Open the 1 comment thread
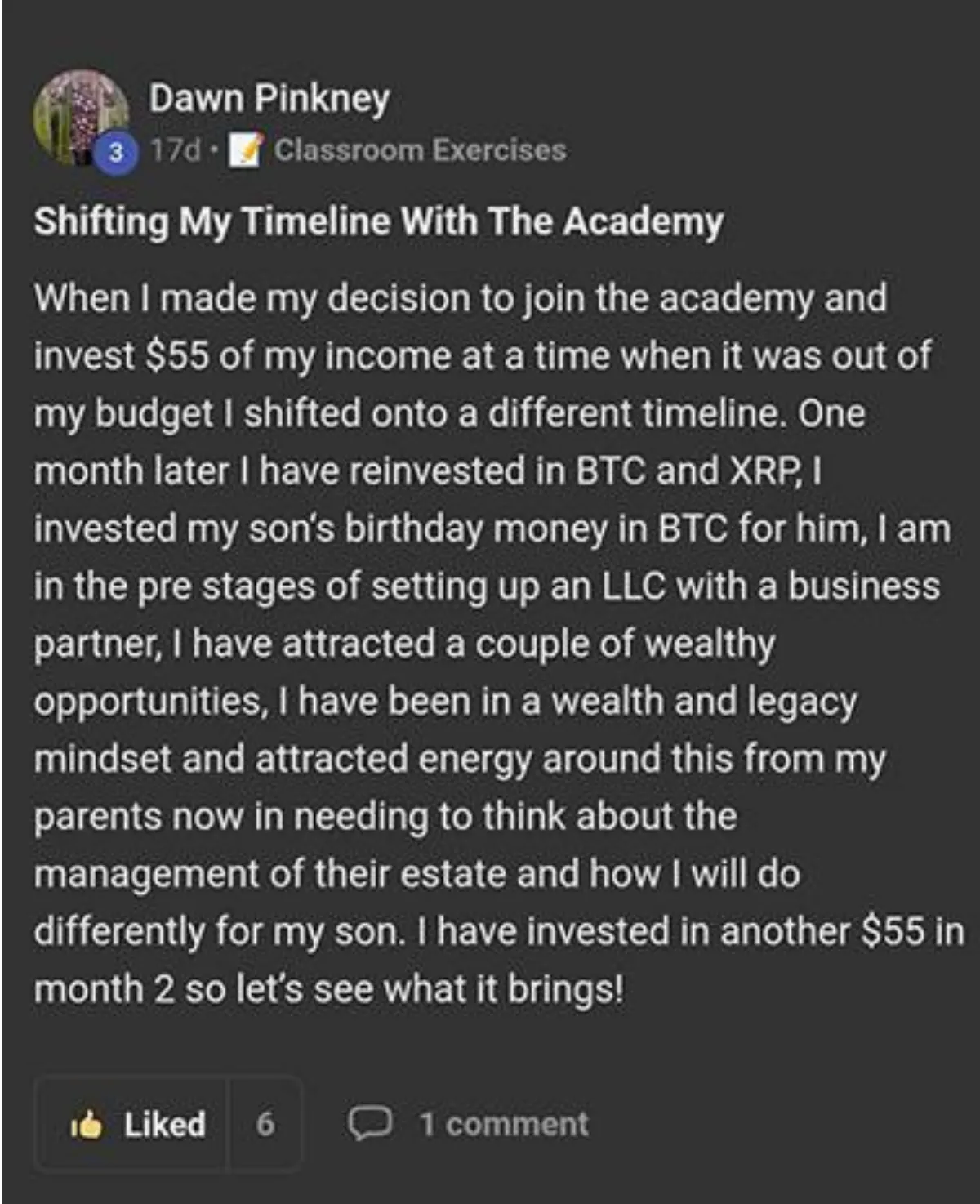980x1204 pixels. pyautogui.click(x=469, y=1124)
